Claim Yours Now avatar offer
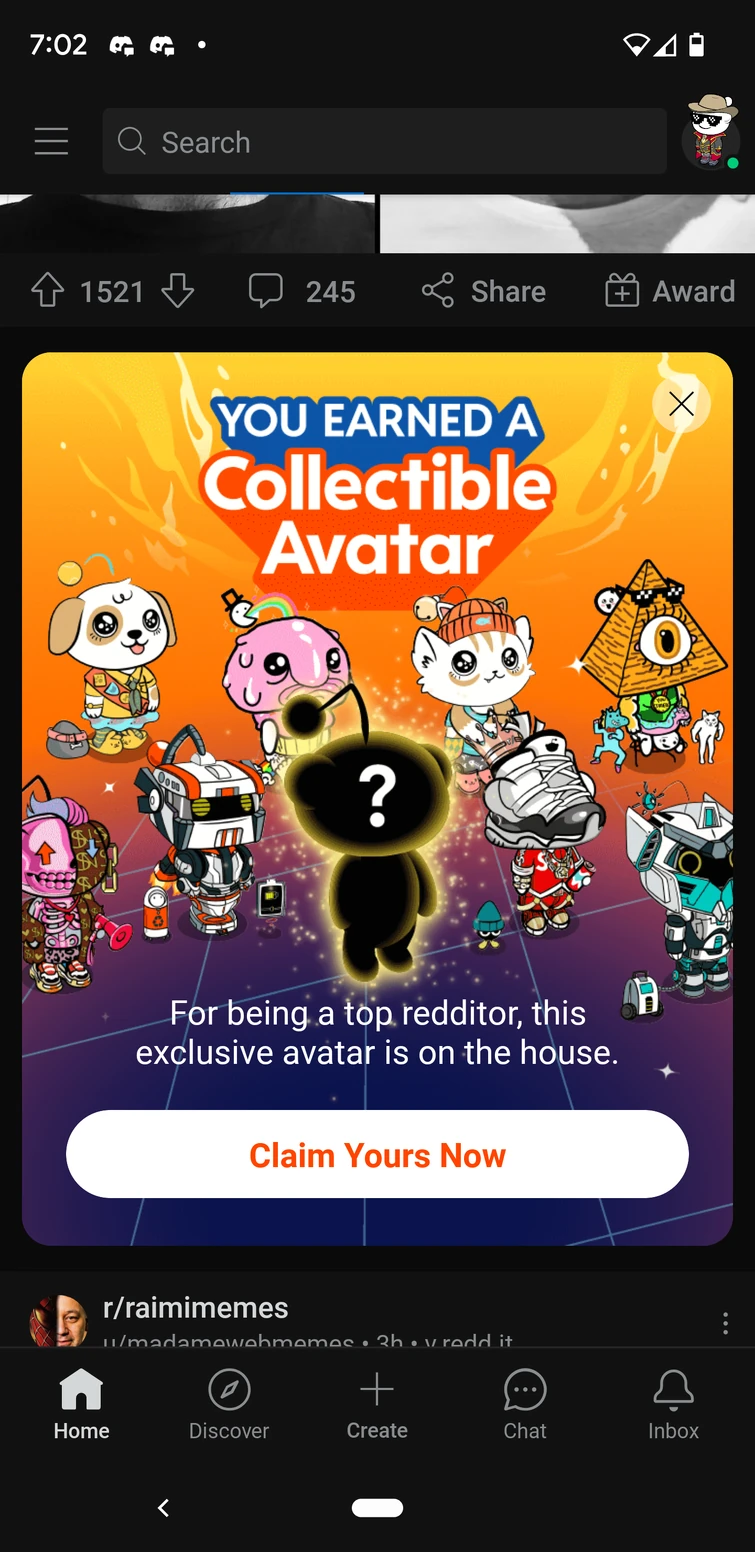The height and width of the screenshot is (1552, 755). pos(377,1154)
